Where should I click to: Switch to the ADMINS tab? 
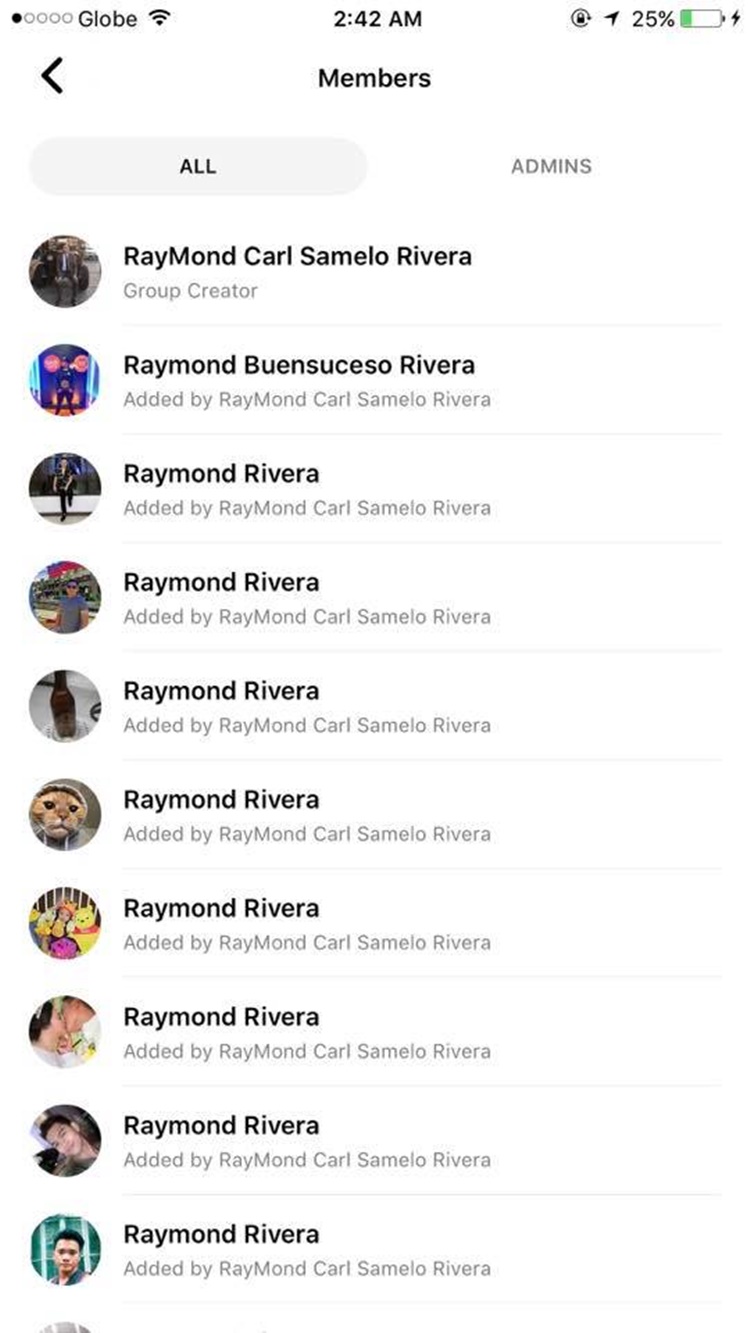tap(551, 166)
